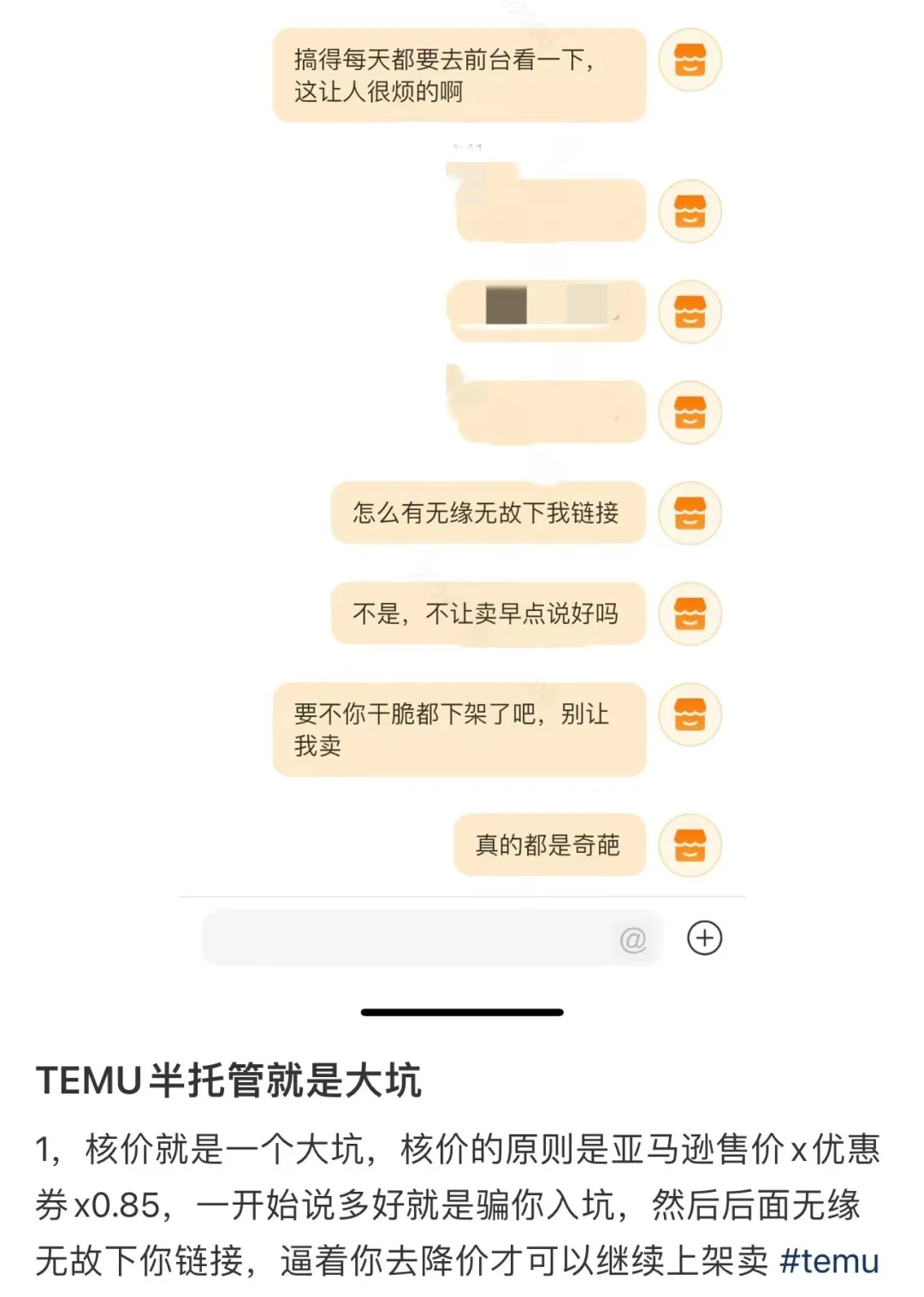Image resolution: width=924 pixels, height=1297 pixels.
Task: Select the storefront avatar next to "怎么有无缘无故下我链接"
Action: tap(690, 513)
